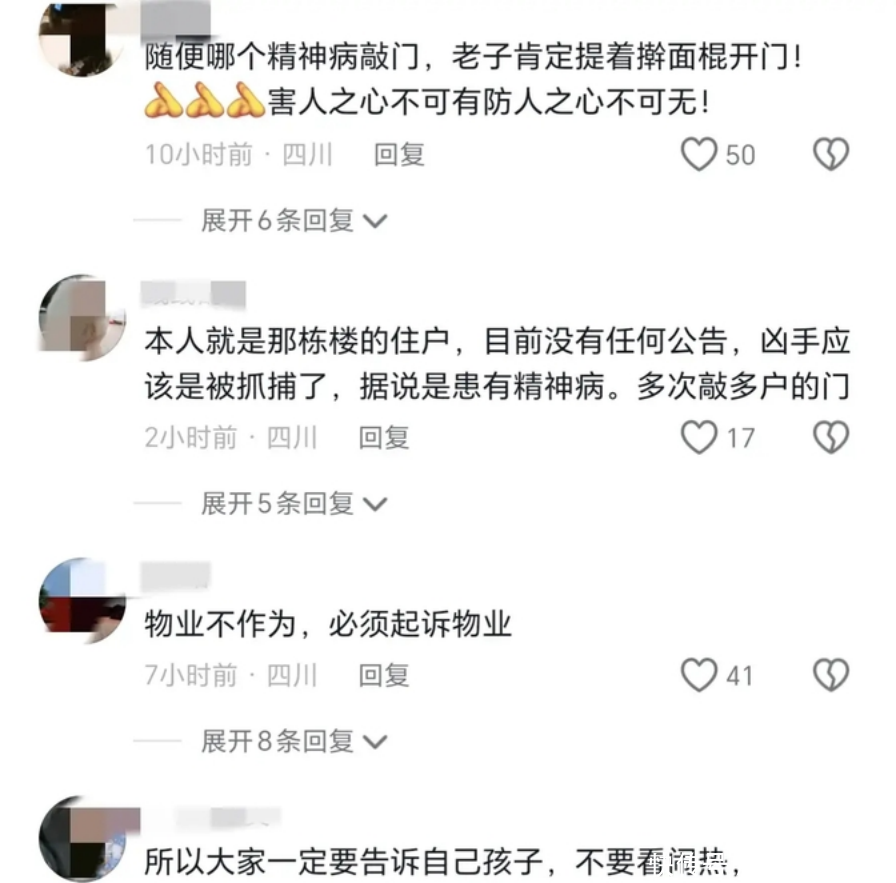Image resolution: width=896 pixels, height=883 pixels.
Task: Like the 物业不作为 comment
Action: pos(699,675)
